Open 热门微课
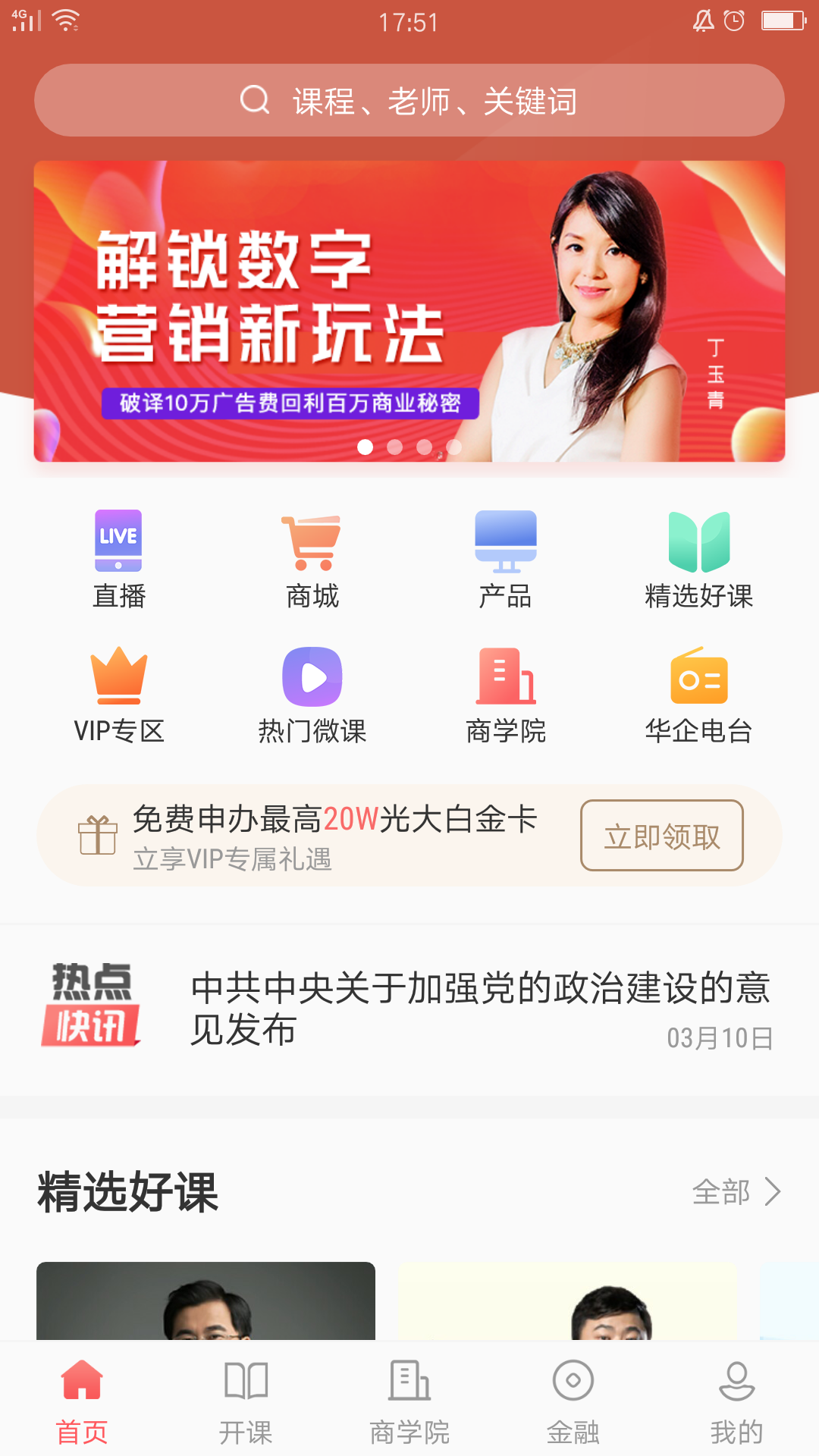The height and width of the screenshot is (1456, 819). click(312, 695)
